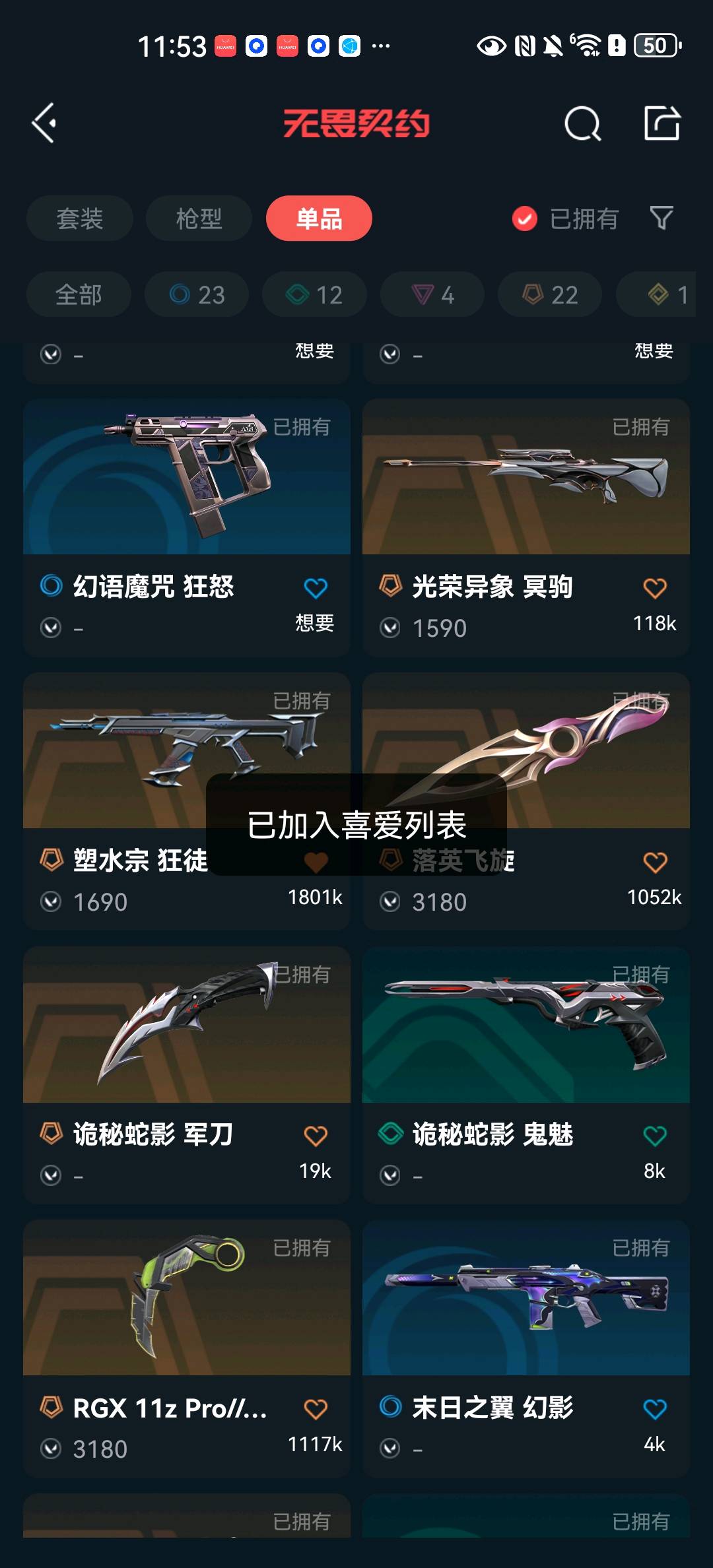Uncheck the 已拥有 checkbox

point(525,218)
